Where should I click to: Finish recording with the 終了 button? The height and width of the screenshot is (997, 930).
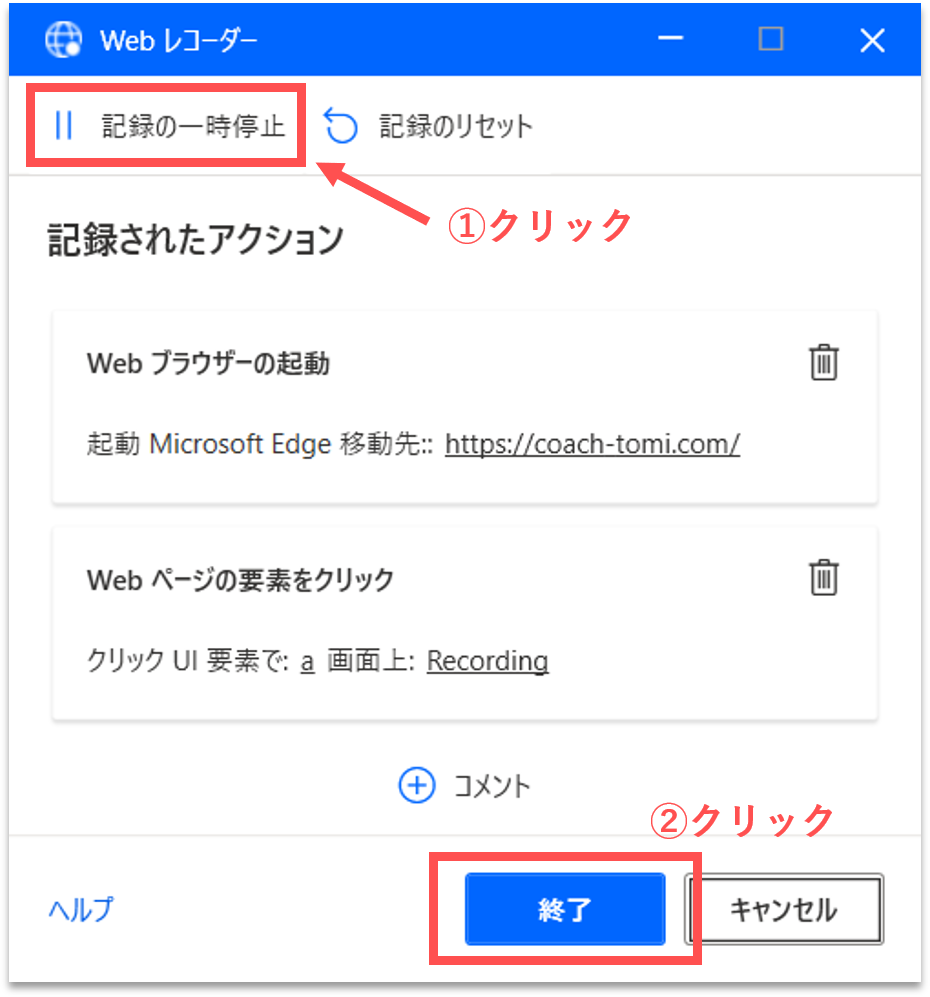pyautogui.click(x=565, y=909)
